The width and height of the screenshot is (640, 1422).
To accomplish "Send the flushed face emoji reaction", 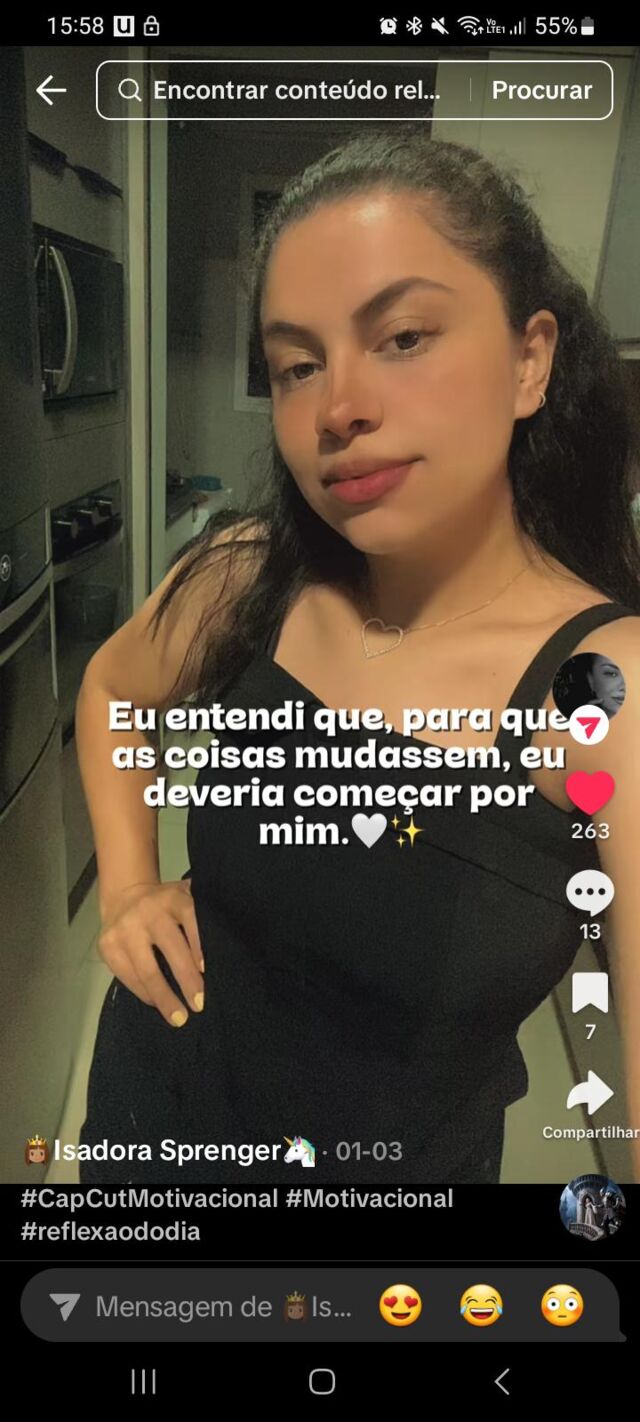I will coord(562,1306).
